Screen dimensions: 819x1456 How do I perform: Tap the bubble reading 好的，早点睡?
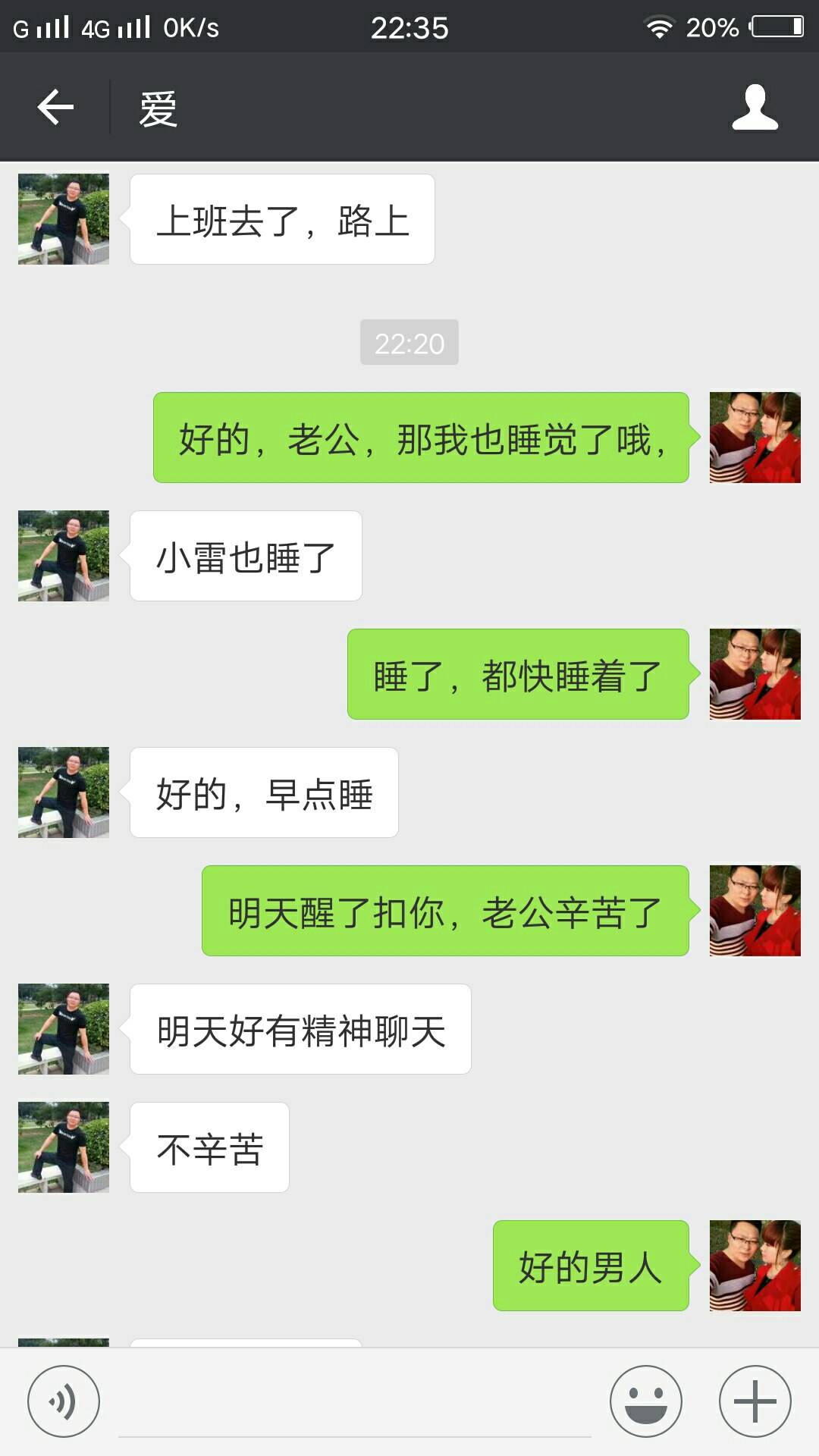coord(263,792)
